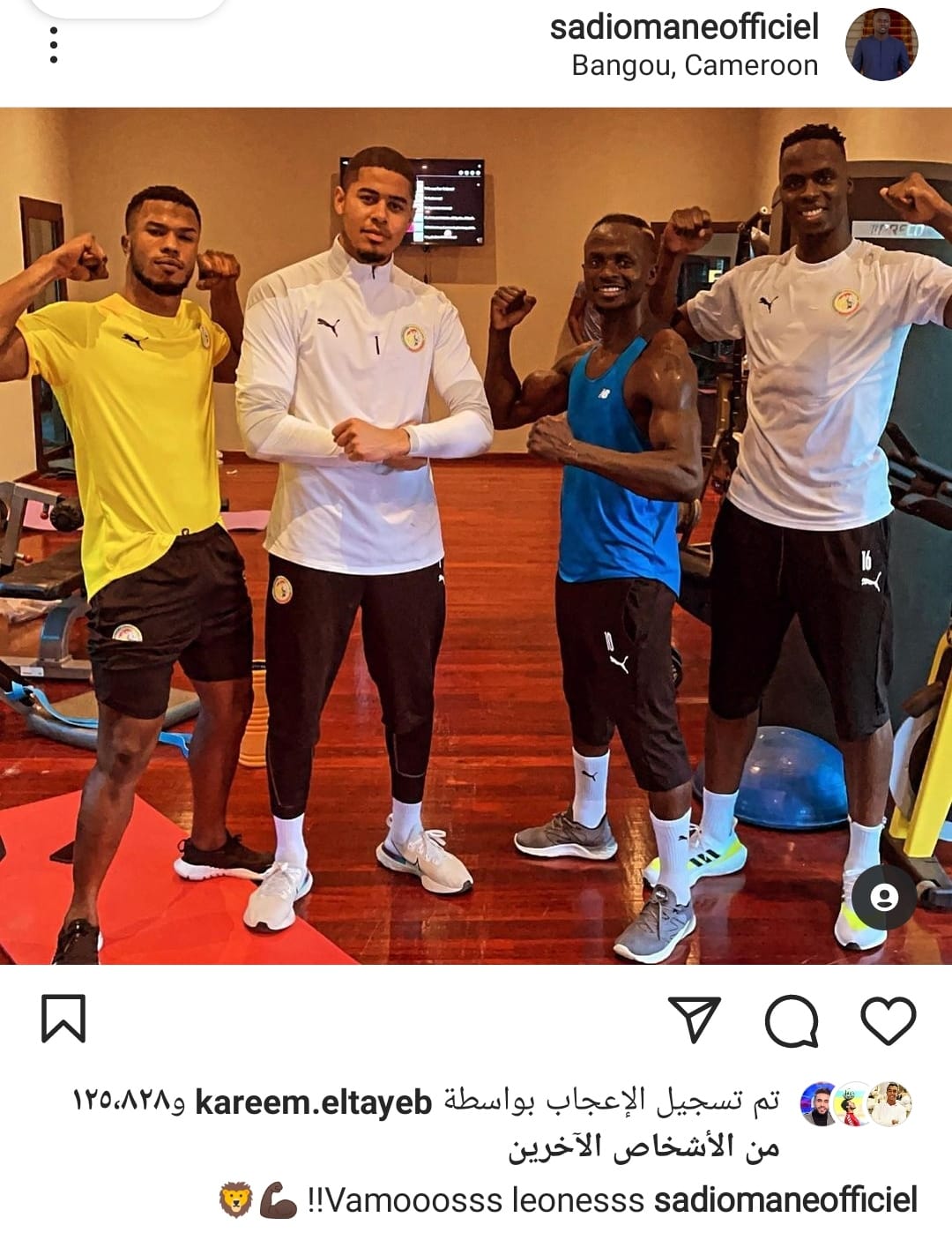
Task: Tap the sadiomaneofficiel username in the header
Action: tap(684, 26)
